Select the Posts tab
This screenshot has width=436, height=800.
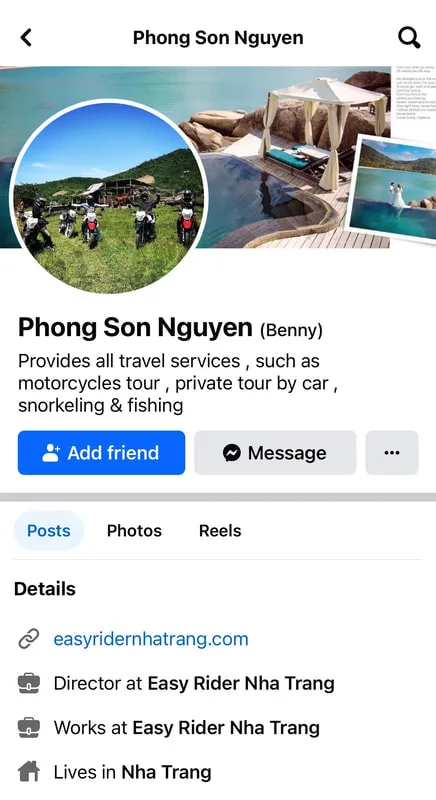point(48,531)
